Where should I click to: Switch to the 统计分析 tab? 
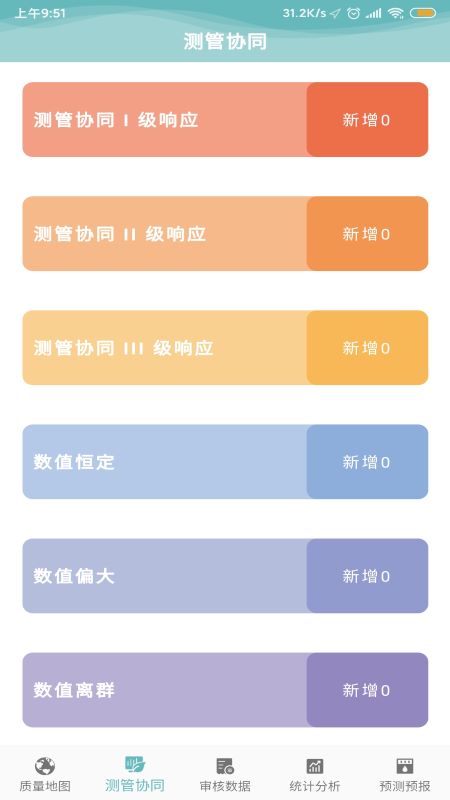click(x=315, y=773)
